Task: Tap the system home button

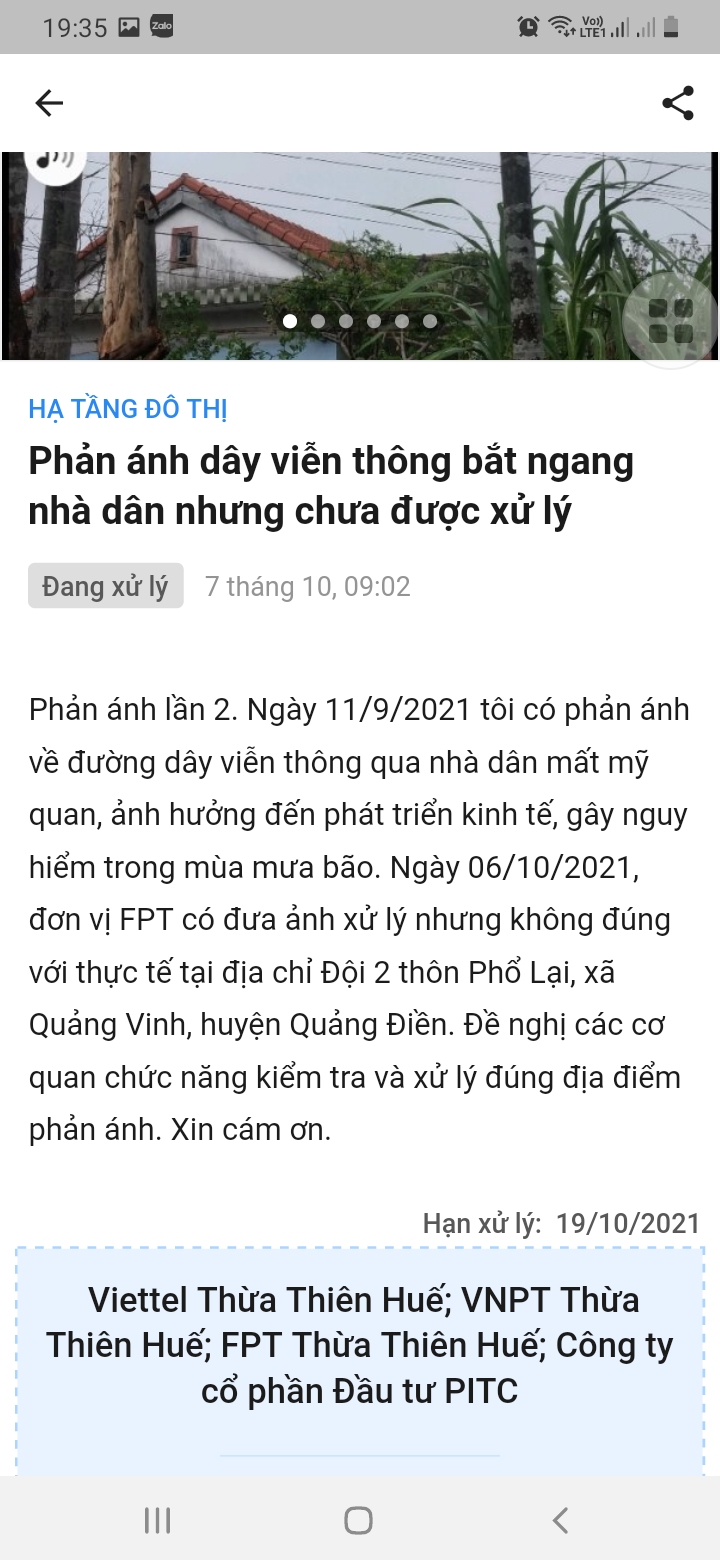Action: click(x=358, y=1520)
